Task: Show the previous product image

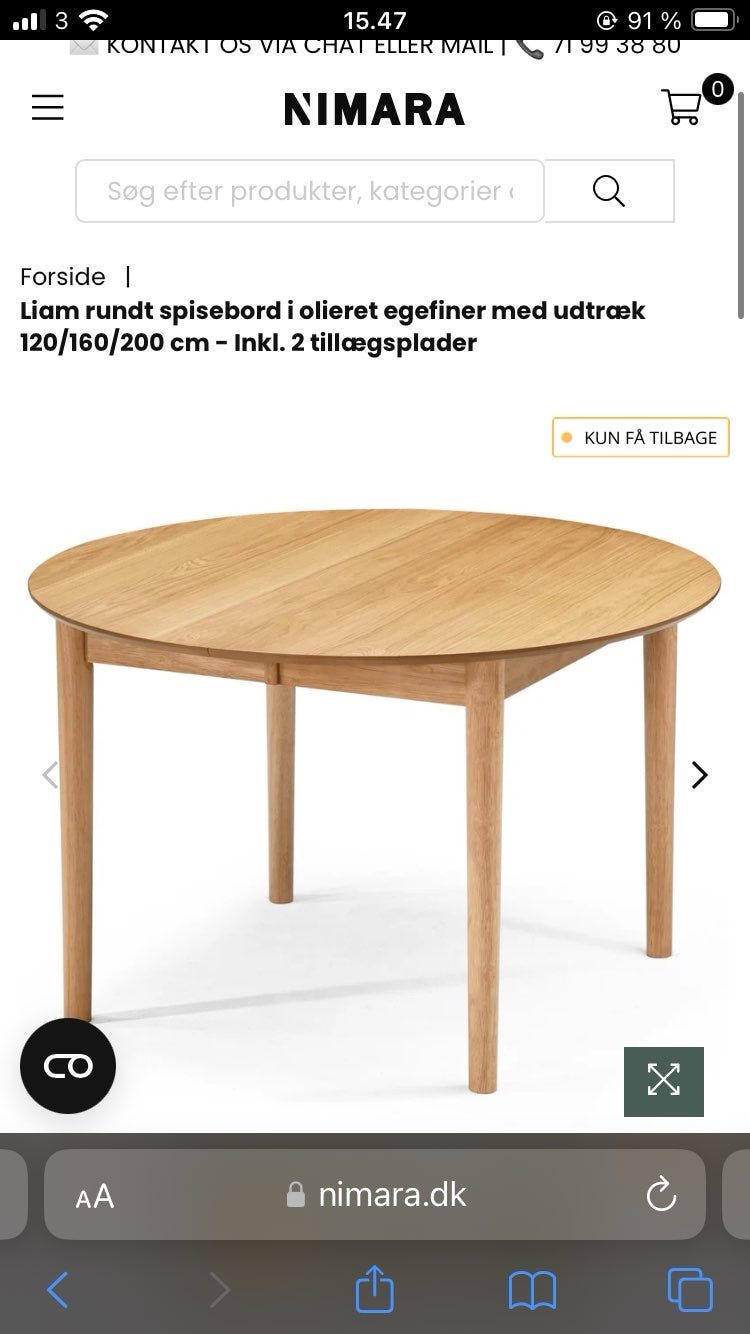Action: tap(51, 775)
